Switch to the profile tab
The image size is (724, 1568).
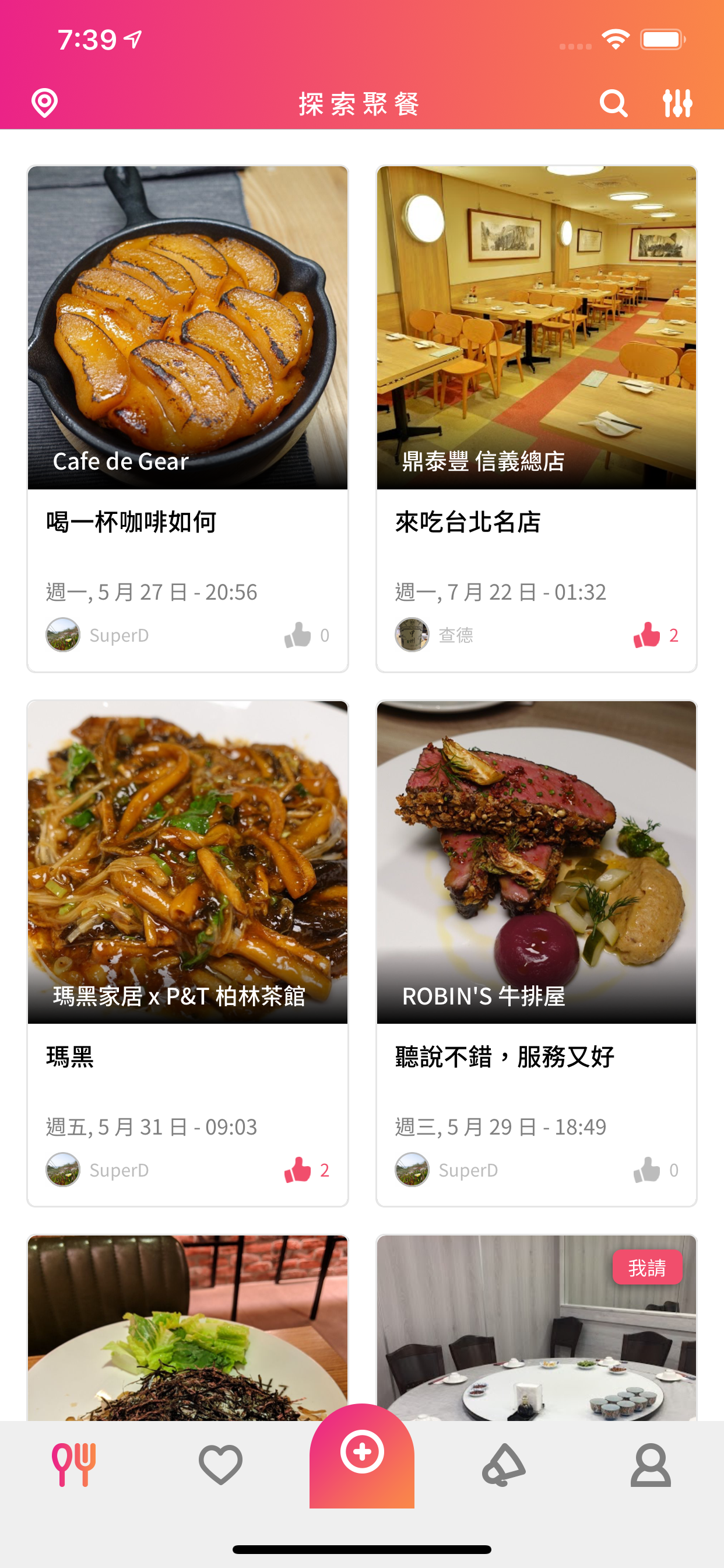coord(650,1464)
